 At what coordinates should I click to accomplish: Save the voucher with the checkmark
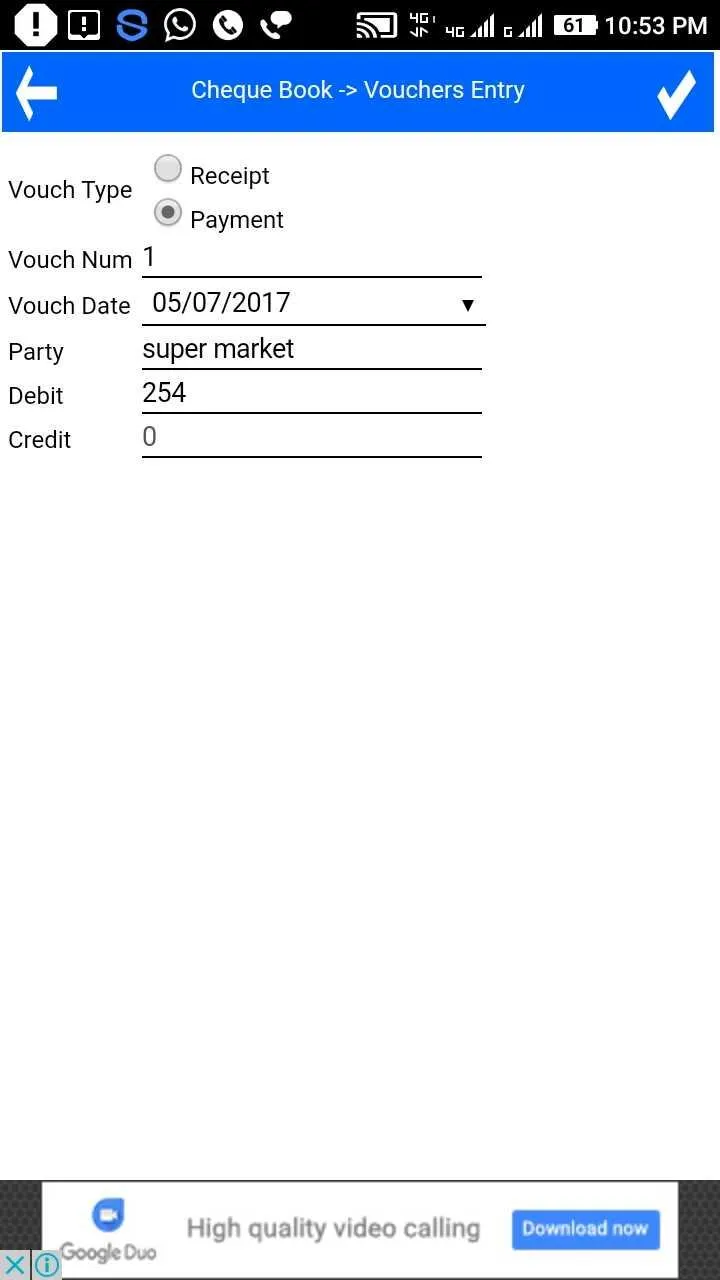click(x=676, y=93)
